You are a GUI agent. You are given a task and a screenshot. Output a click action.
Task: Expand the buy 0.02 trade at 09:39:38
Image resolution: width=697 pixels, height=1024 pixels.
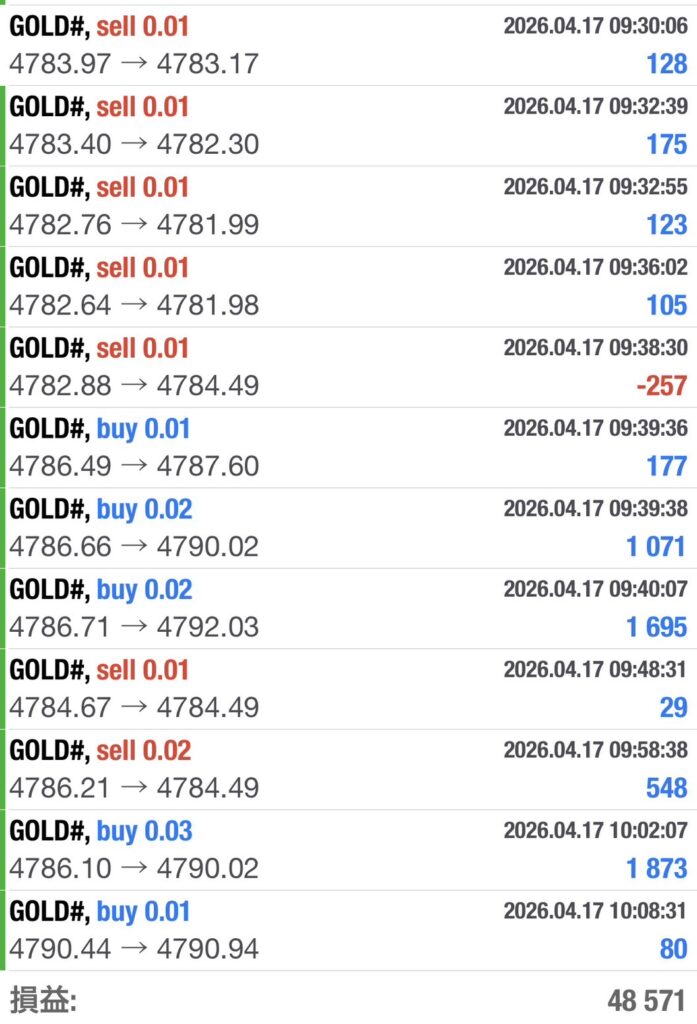coord(348,528)
